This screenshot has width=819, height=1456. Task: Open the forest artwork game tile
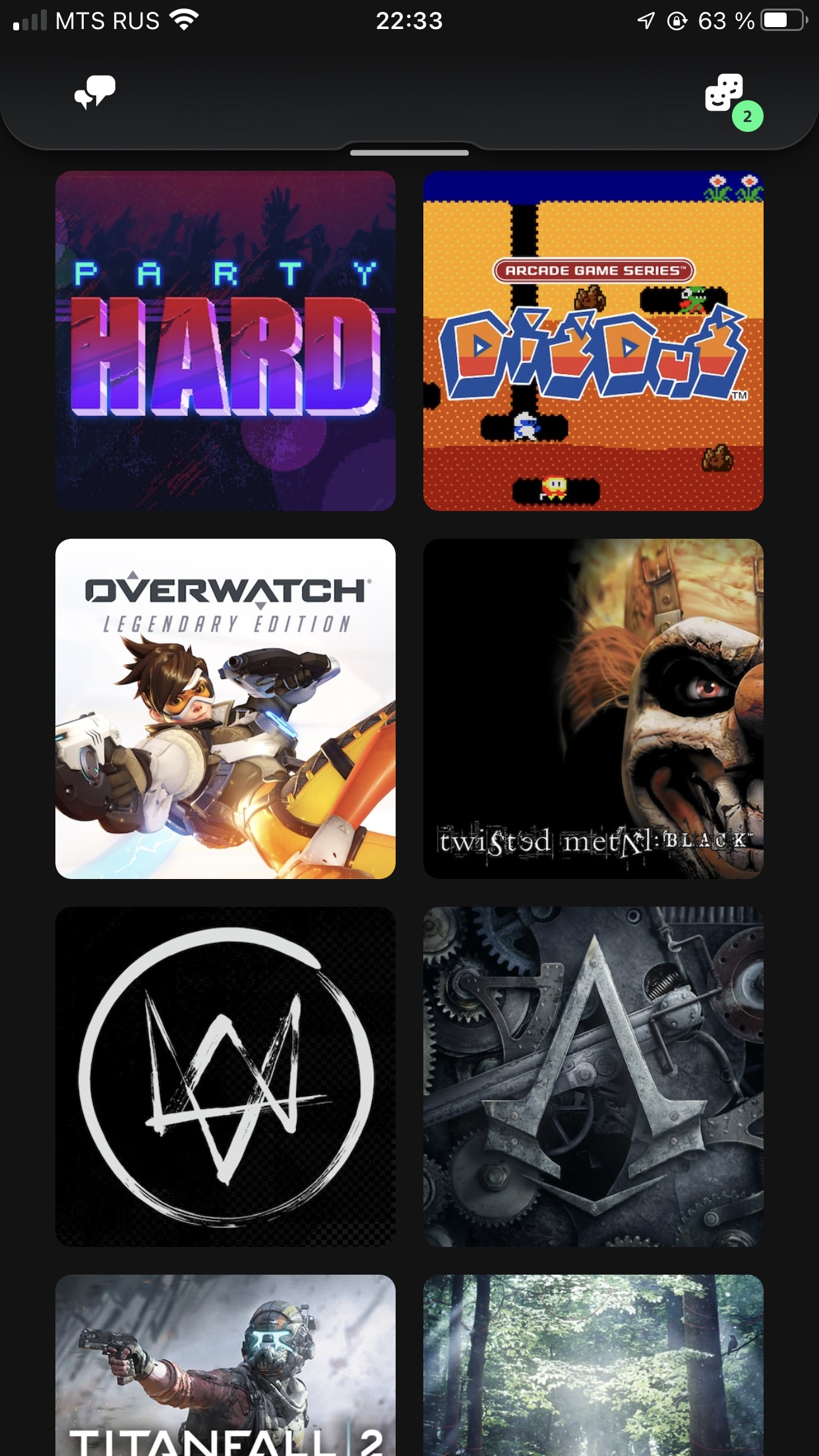click(593, 1365)
